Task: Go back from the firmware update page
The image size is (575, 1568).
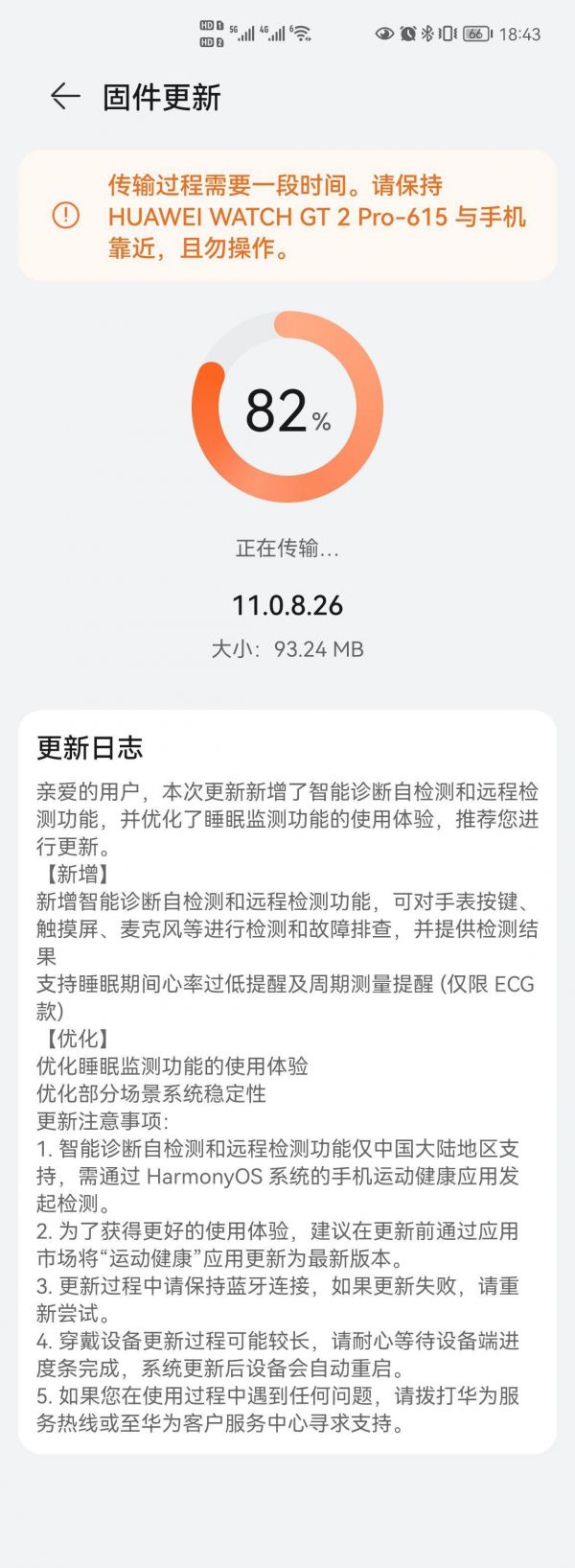Action: [64, 96]
